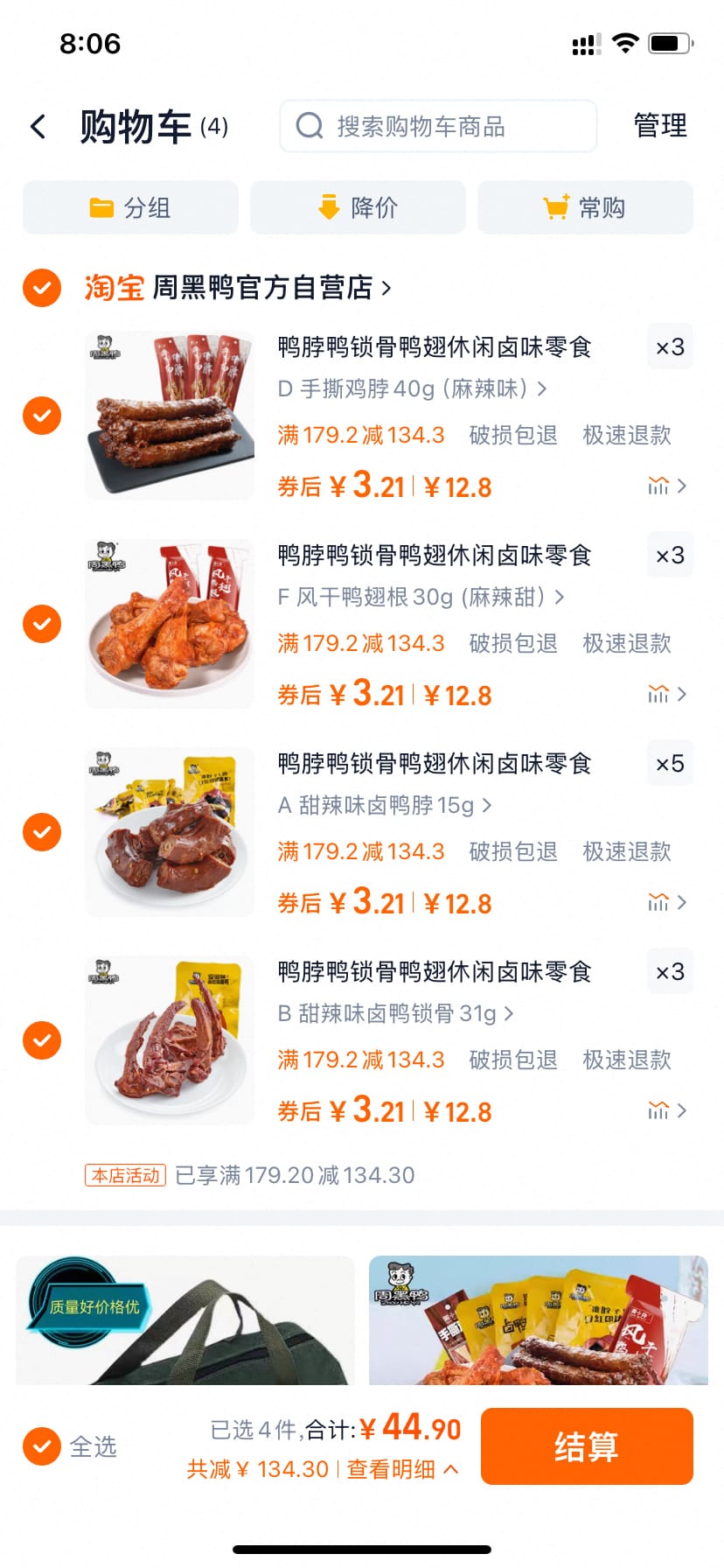Open the store page via its chevron
This screenshot has width=724, height=1568.
click(388, 288)
